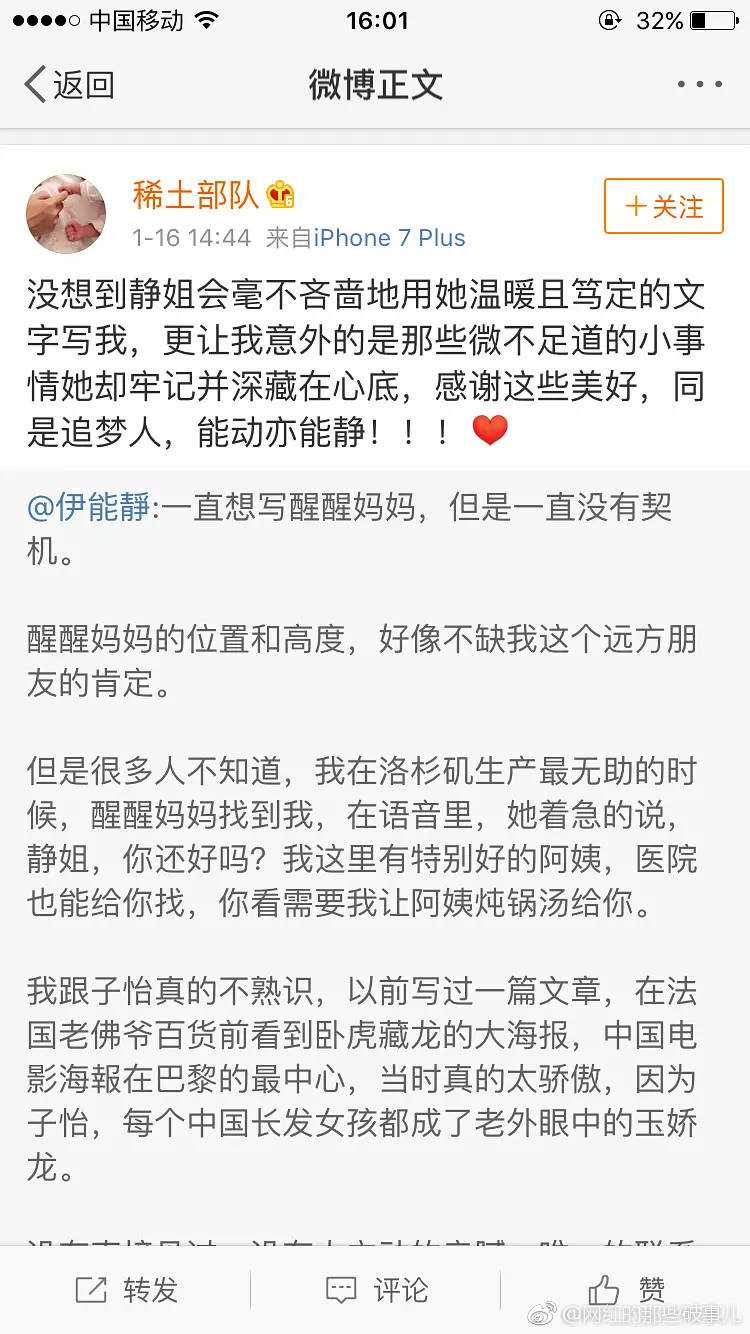
Task: Repost this Weibo with 转发
Action: pos(126,1290)
